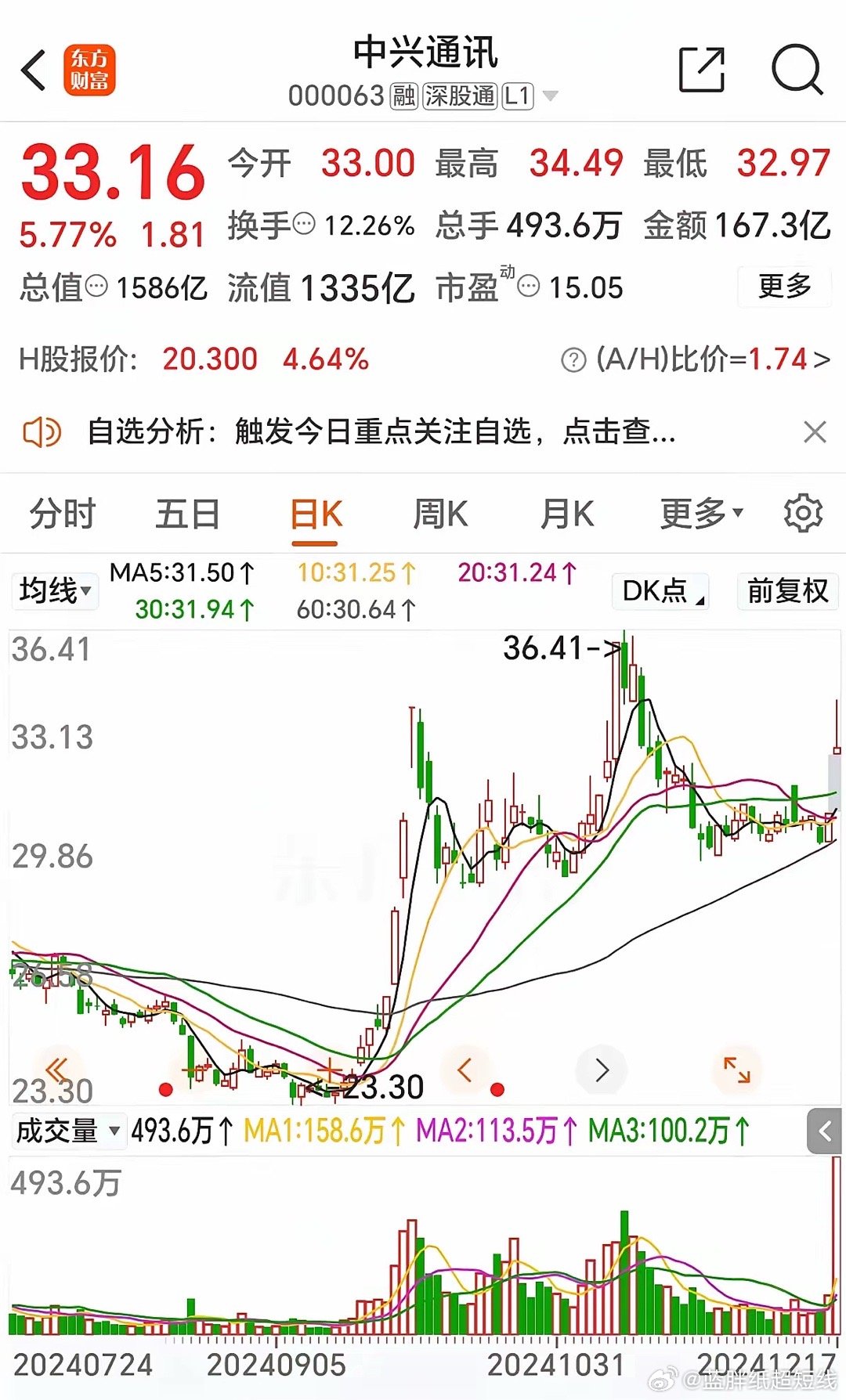Tap 更多 to see more quote details

pyautogui.click(x=784, y=286)
